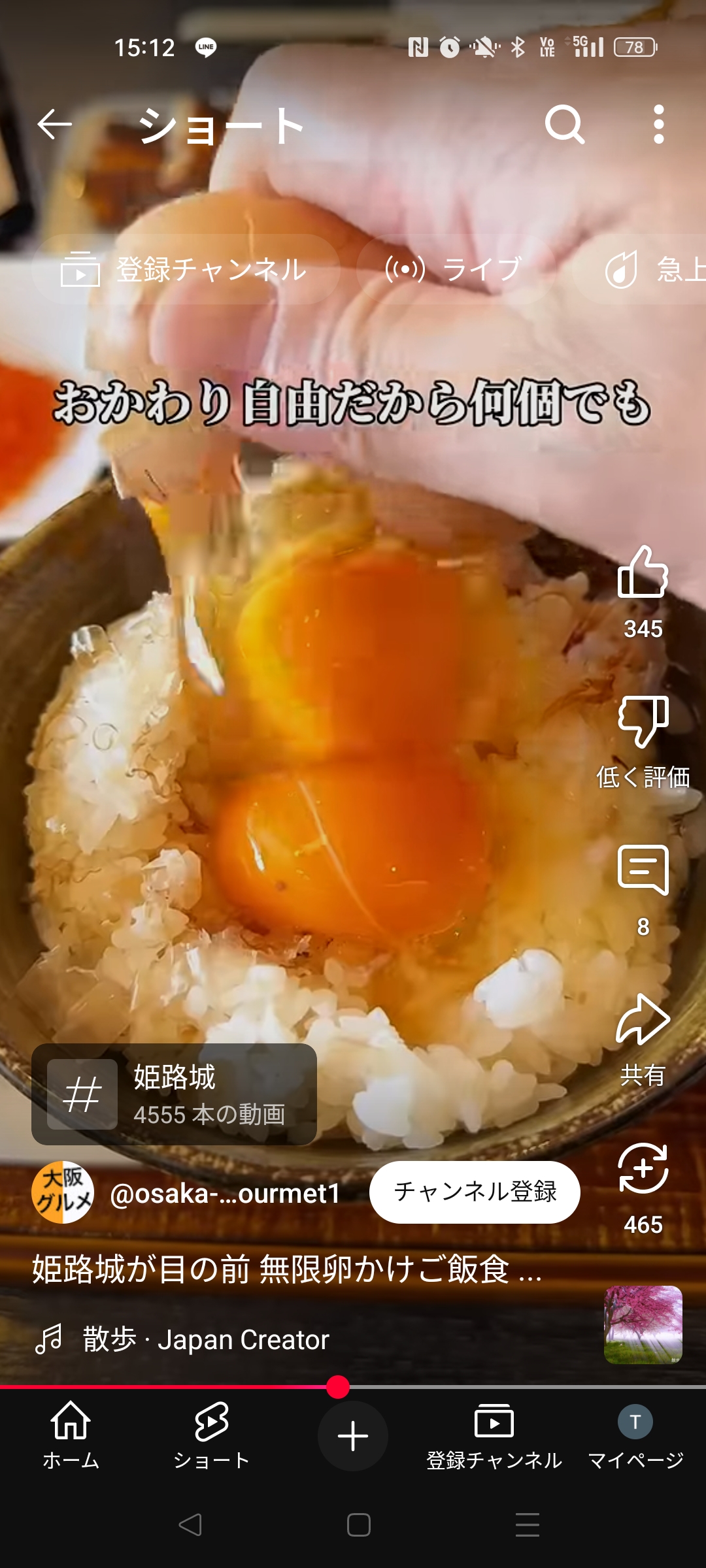Viewport: 706px width, 1568px height.
Task: Create new content with the plus button
Action: (353, 1436)
